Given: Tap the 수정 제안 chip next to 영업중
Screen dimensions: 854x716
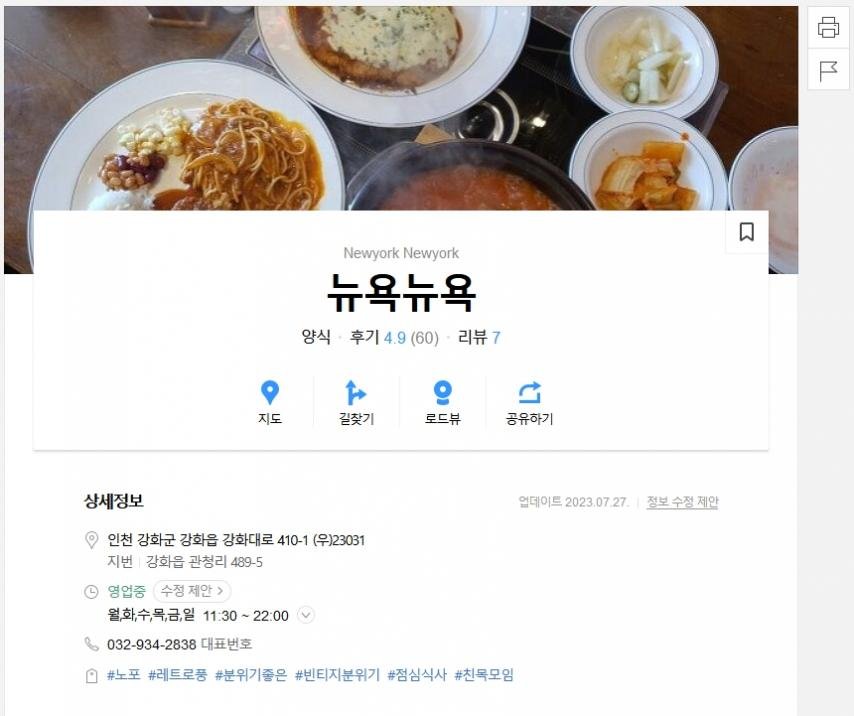Looking at the screenshot, I should (x=192, y=591).
